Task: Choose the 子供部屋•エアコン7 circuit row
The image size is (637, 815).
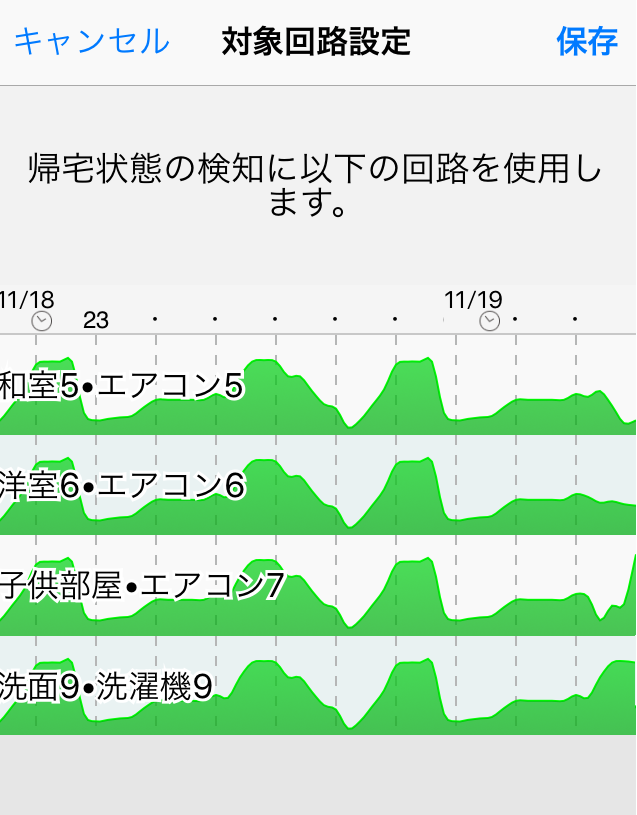Action: tap(318, 586)
